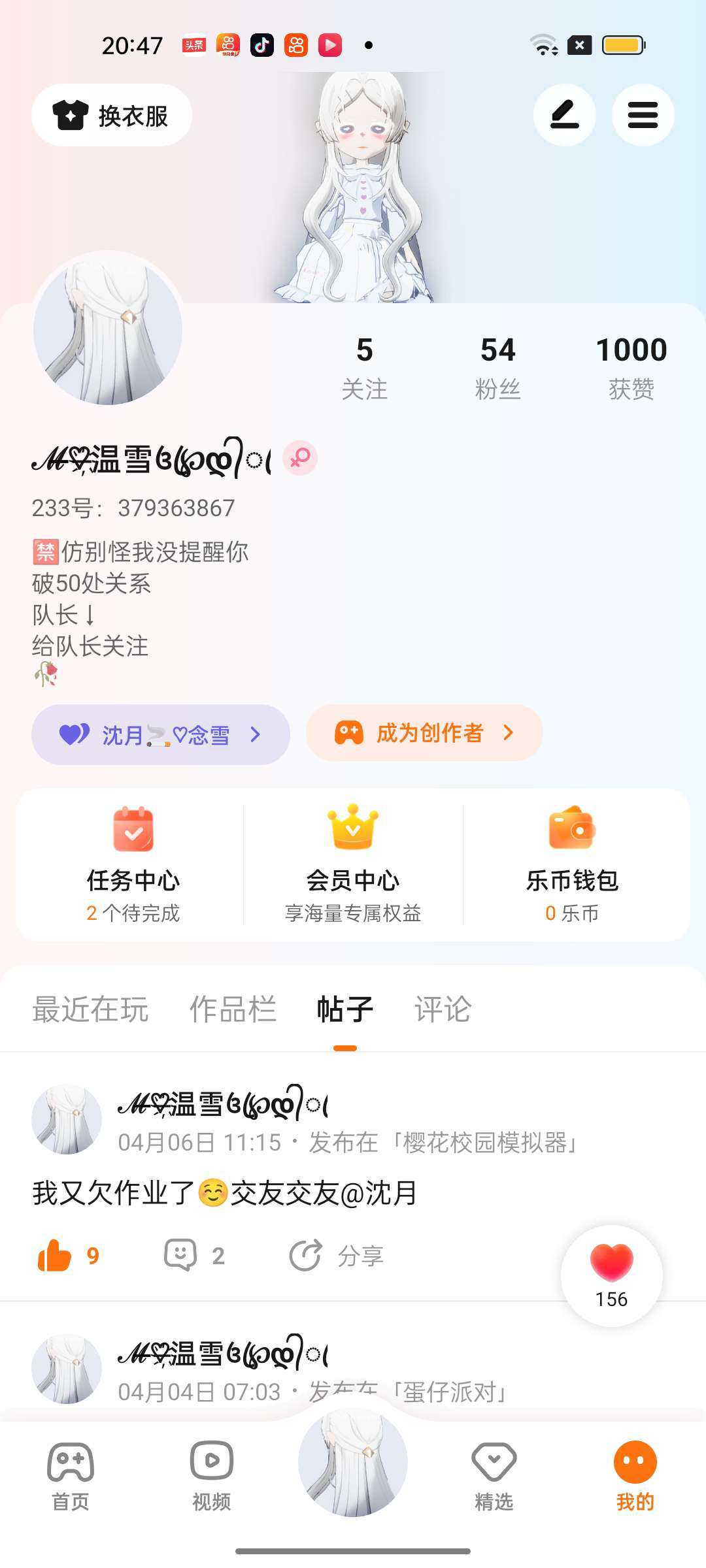
Task: Share the 我又欠作业了 post
Action: (x=336, y=1255)
